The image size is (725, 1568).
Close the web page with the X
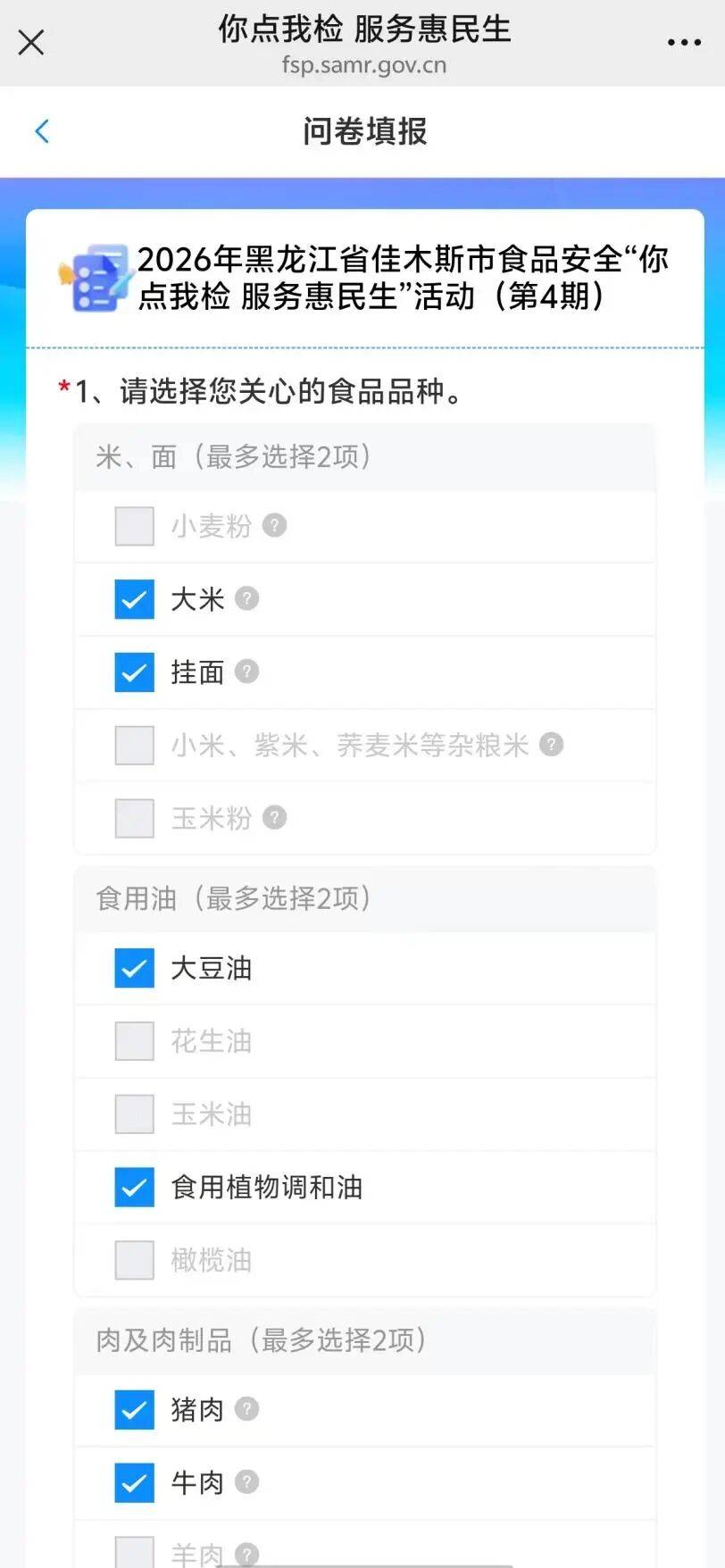(31, 42)
